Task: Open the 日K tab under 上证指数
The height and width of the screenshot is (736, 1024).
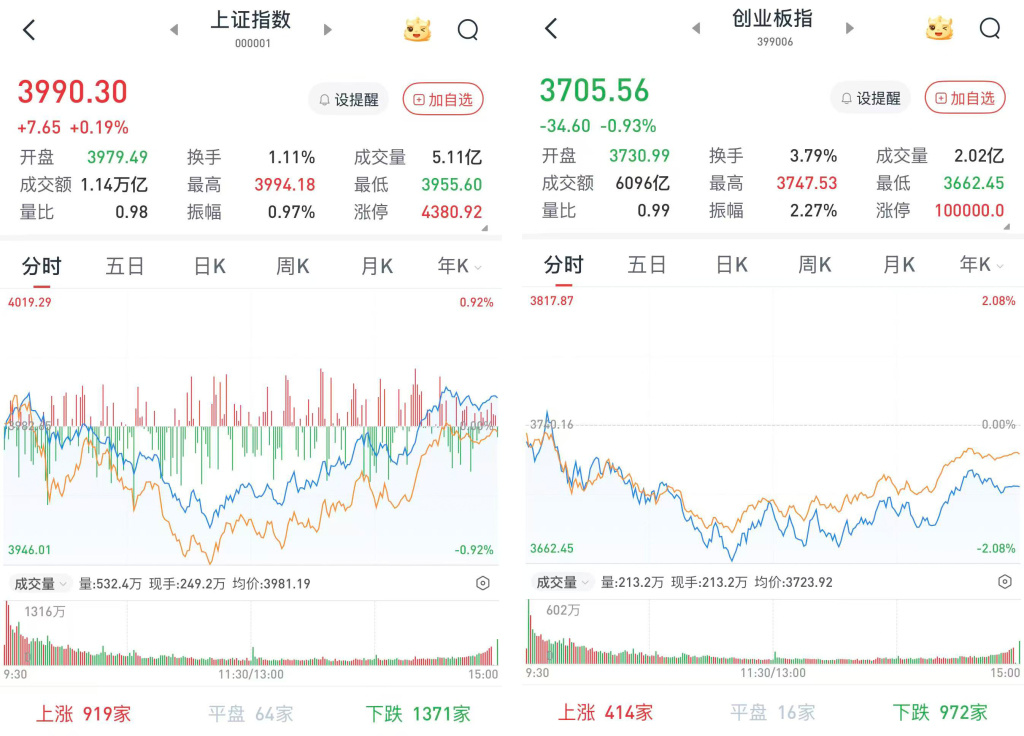Action: point(210,266)
